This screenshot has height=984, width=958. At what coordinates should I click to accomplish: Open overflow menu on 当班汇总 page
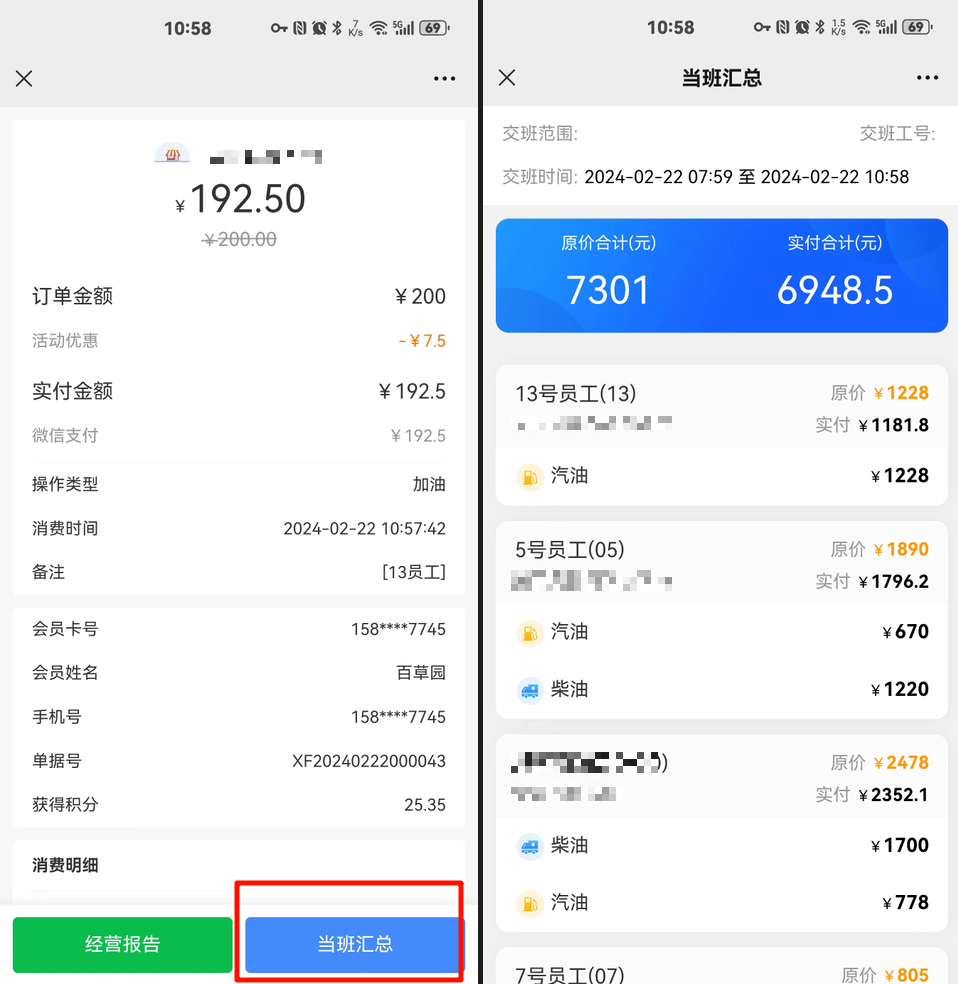(927, 78)
